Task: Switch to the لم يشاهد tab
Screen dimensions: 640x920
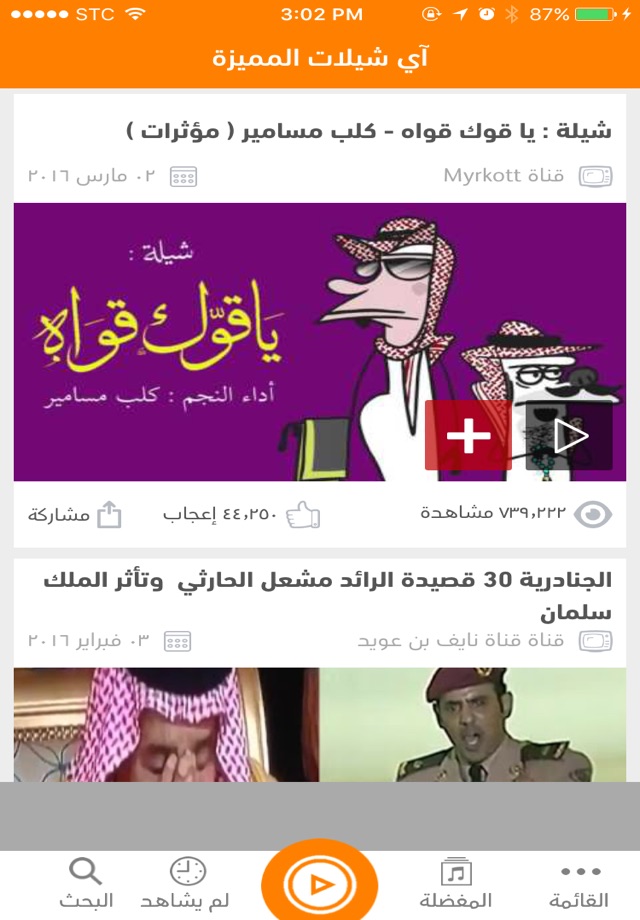Action: [185, 883]
